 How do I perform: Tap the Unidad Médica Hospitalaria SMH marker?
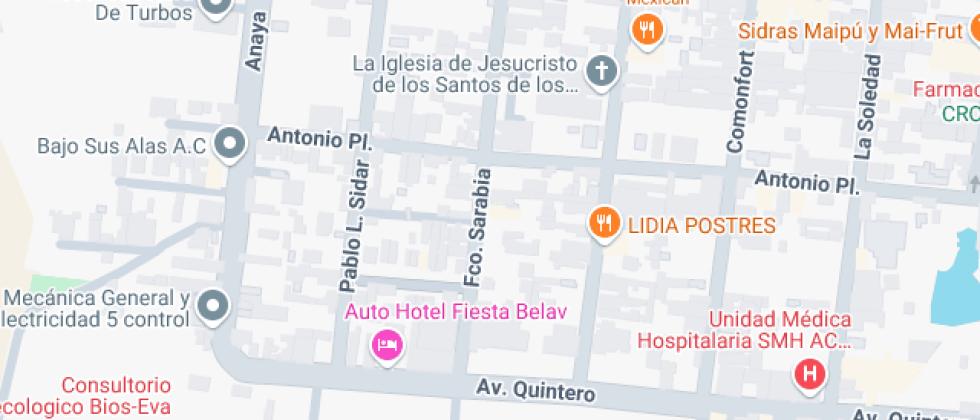point(809,375)
